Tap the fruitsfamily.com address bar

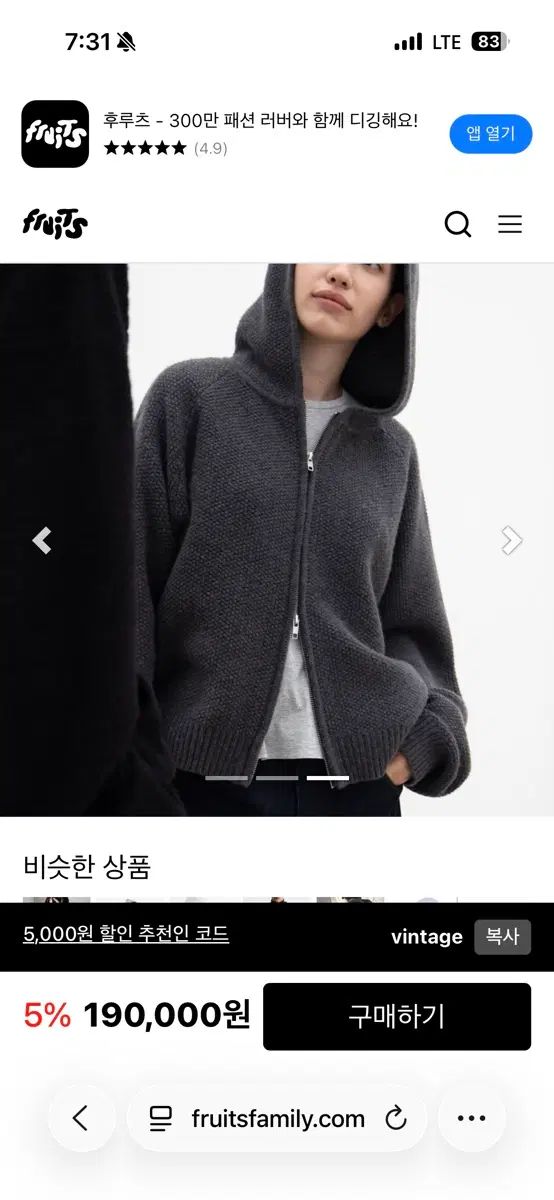click(276, 1118)
